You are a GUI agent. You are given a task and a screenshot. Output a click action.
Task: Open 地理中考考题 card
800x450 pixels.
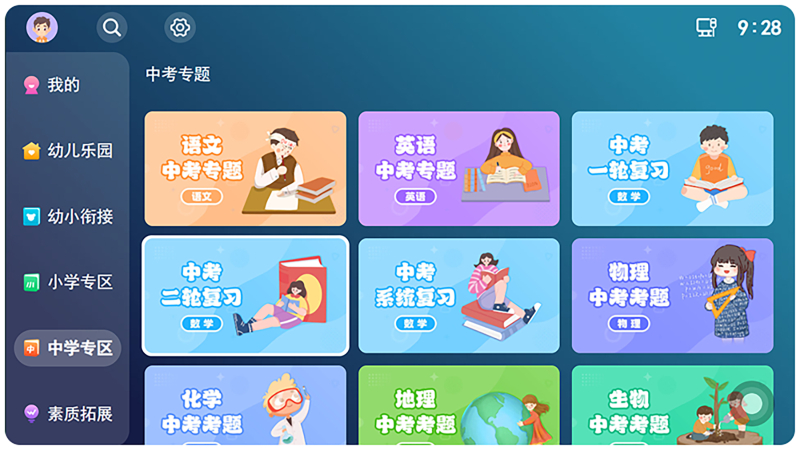click(459, 406)
